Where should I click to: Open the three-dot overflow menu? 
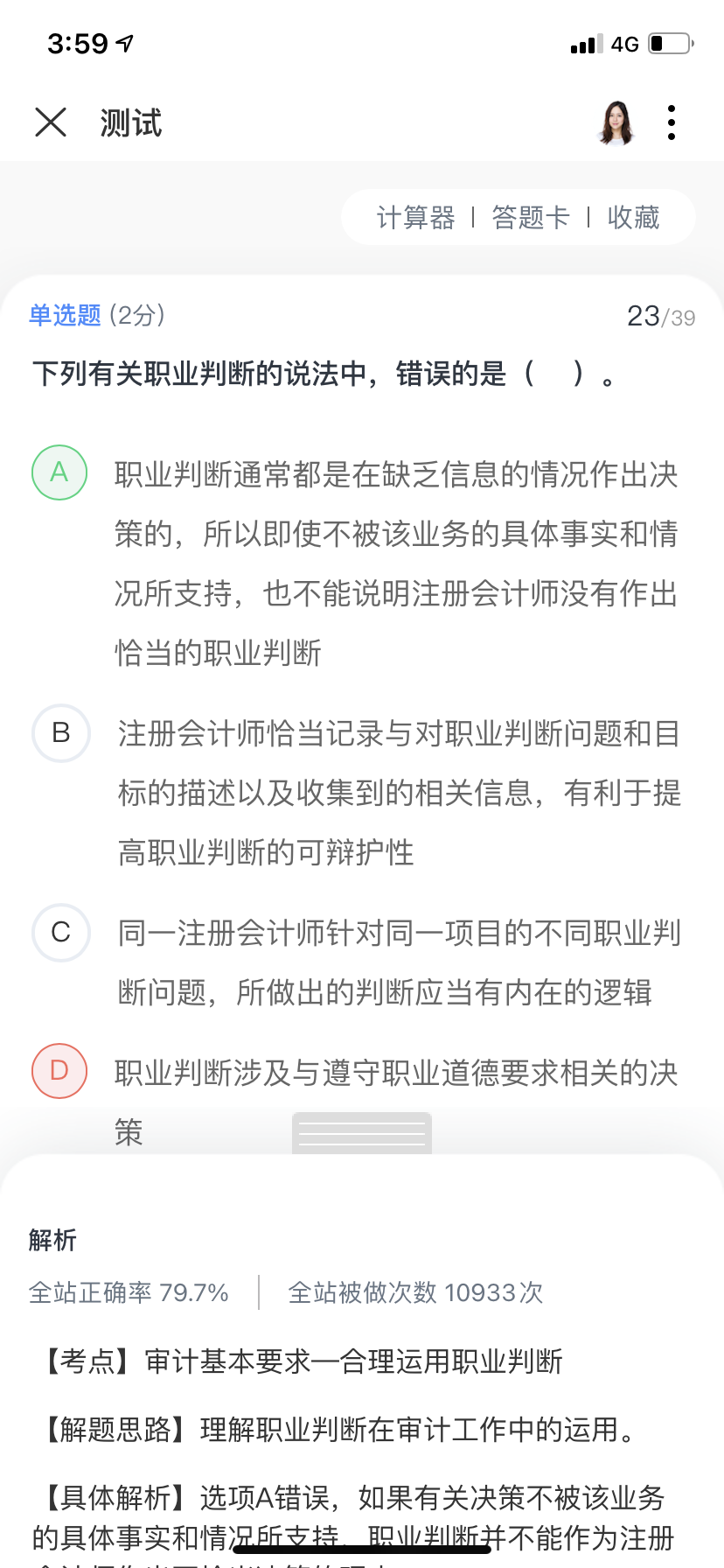coord(672,122)
